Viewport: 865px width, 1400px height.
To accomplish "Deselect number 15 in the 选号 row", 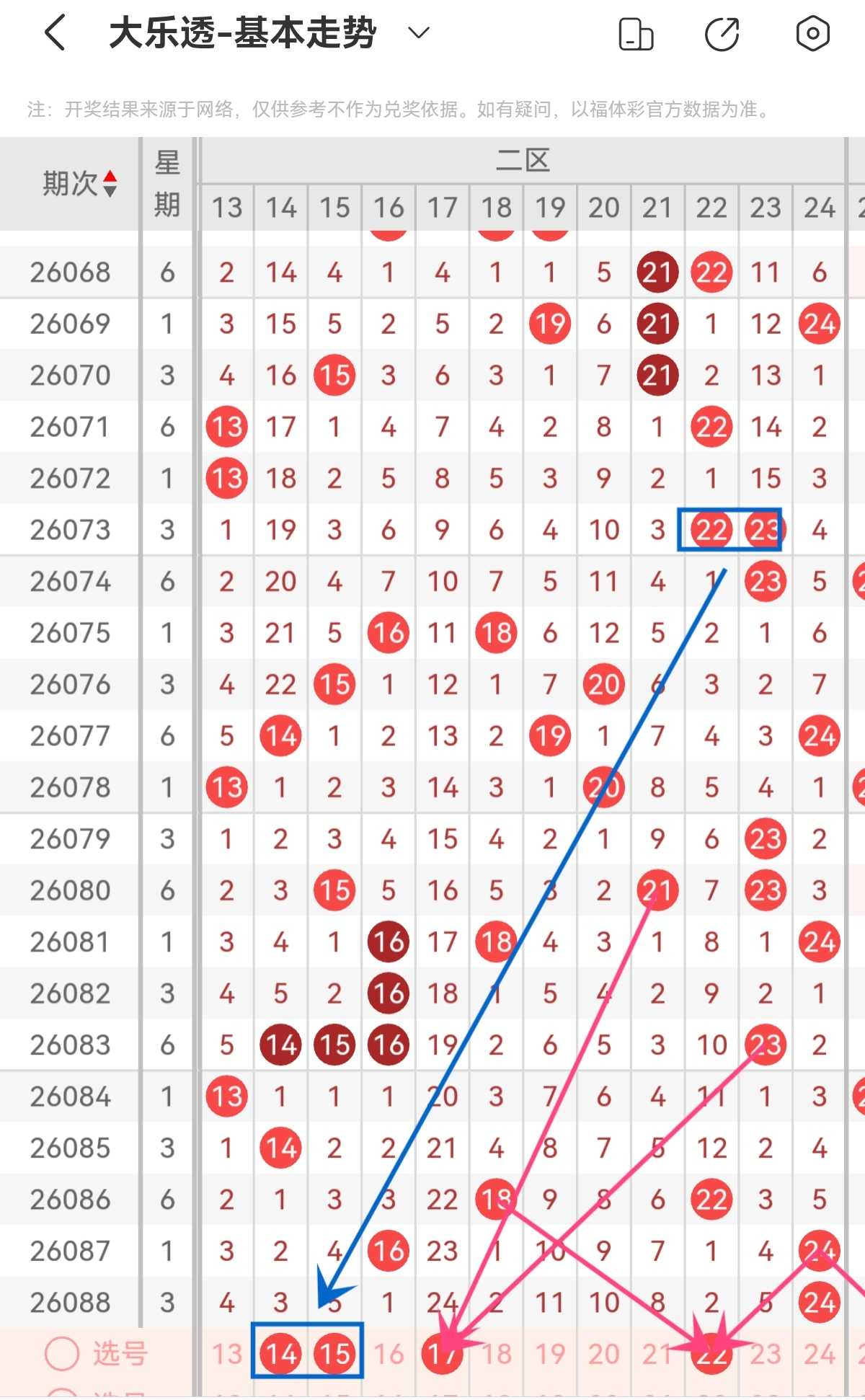I will pos(334,1354).
